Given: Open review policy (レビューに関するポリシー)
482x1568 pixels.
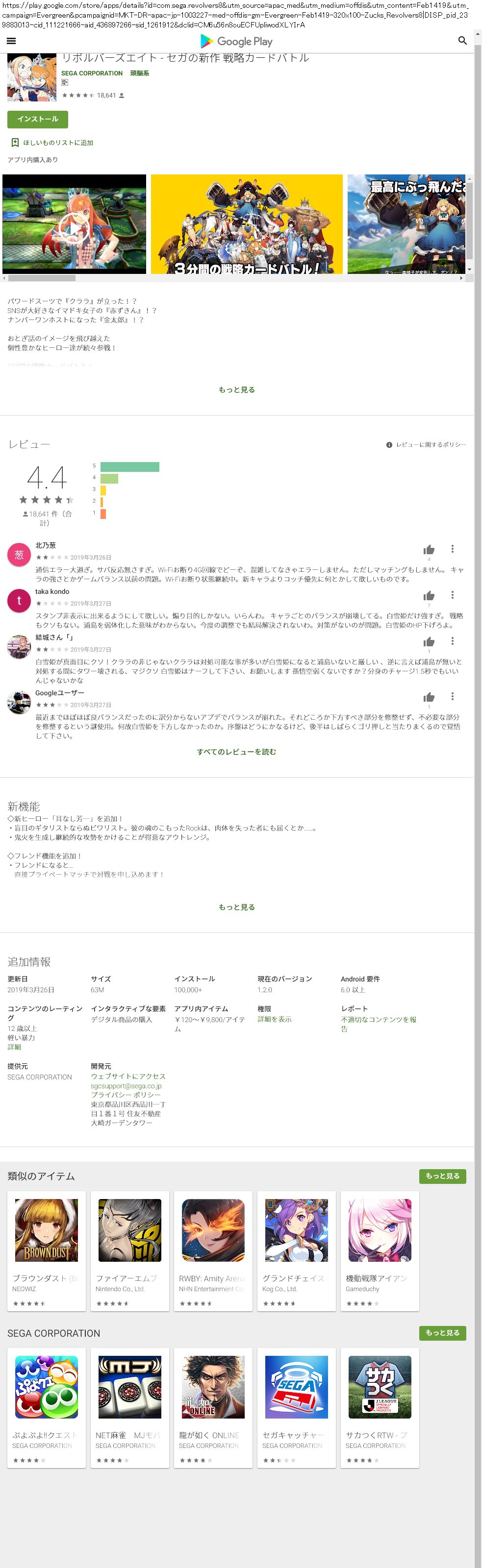Looking at the screenshot, I should coord(426,445).
